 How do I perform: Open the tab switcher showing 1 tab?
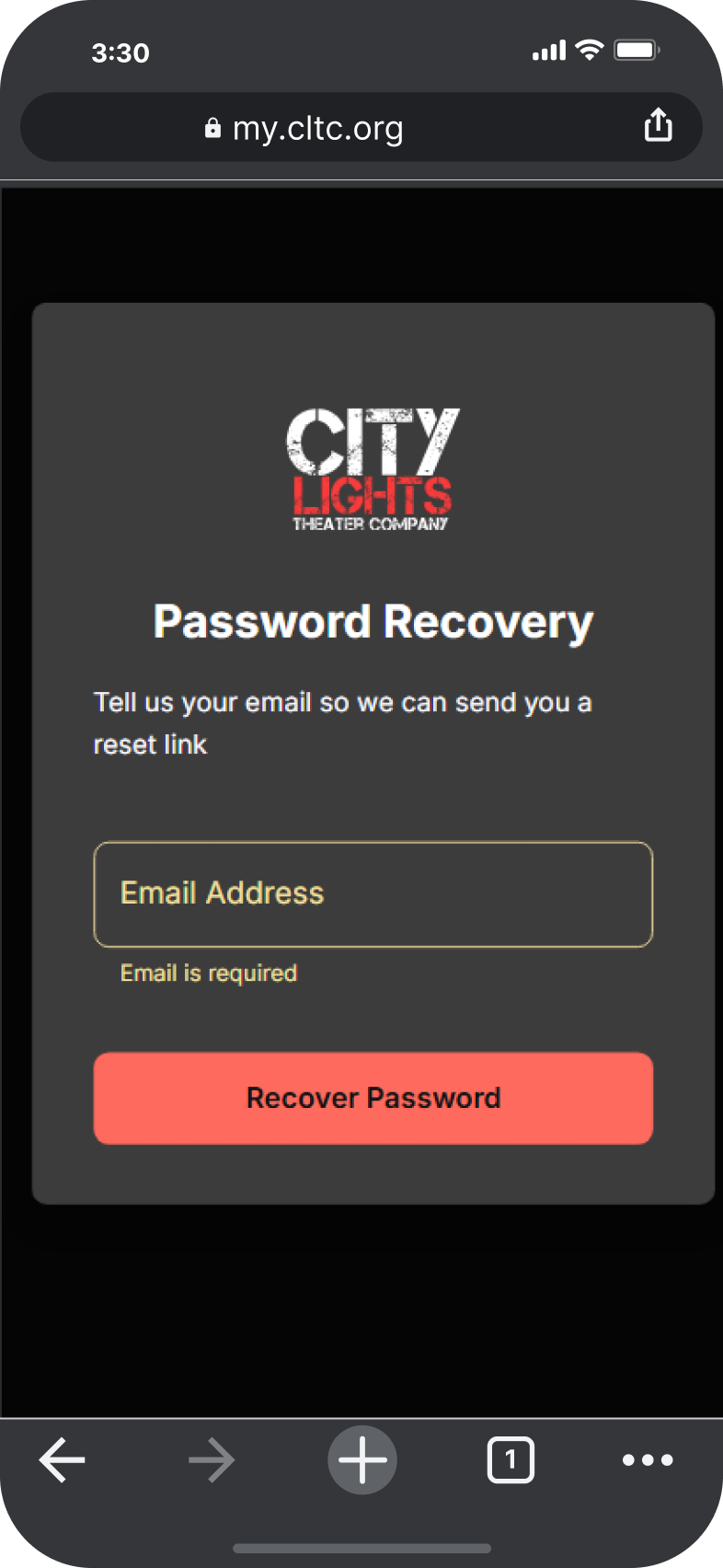point(510,1459)
